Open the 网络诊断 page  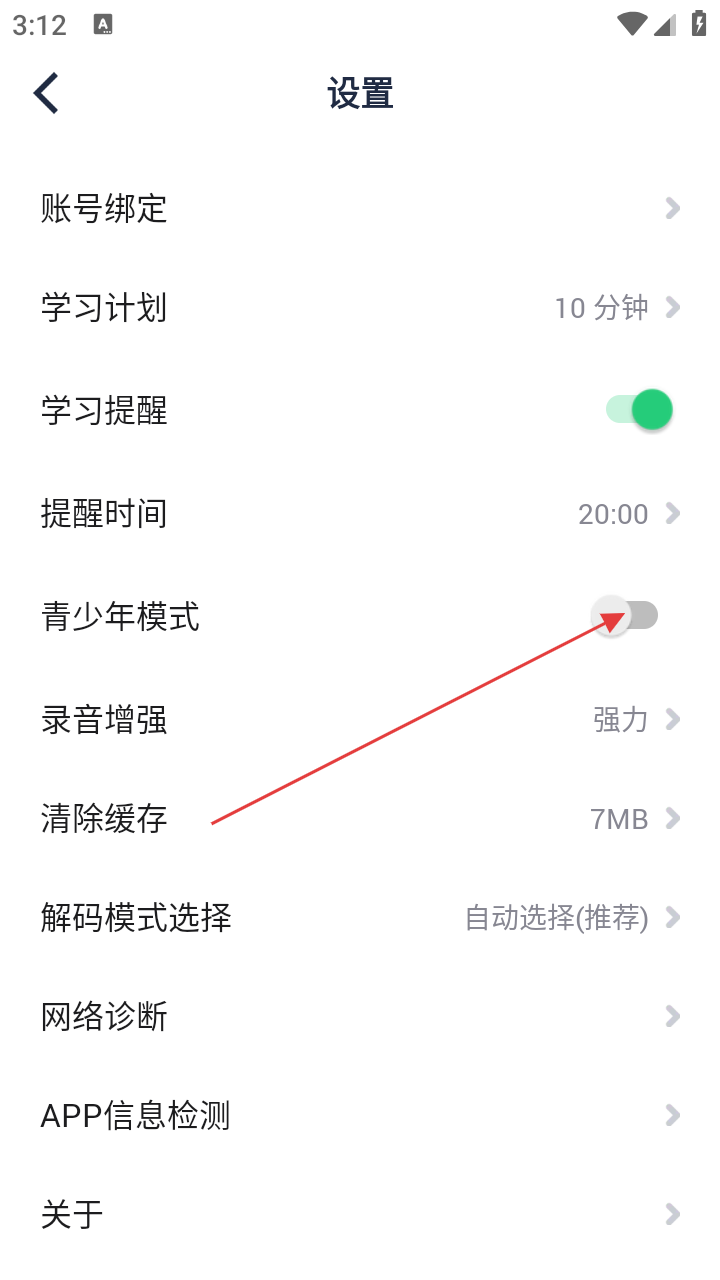click(360, 1017)
